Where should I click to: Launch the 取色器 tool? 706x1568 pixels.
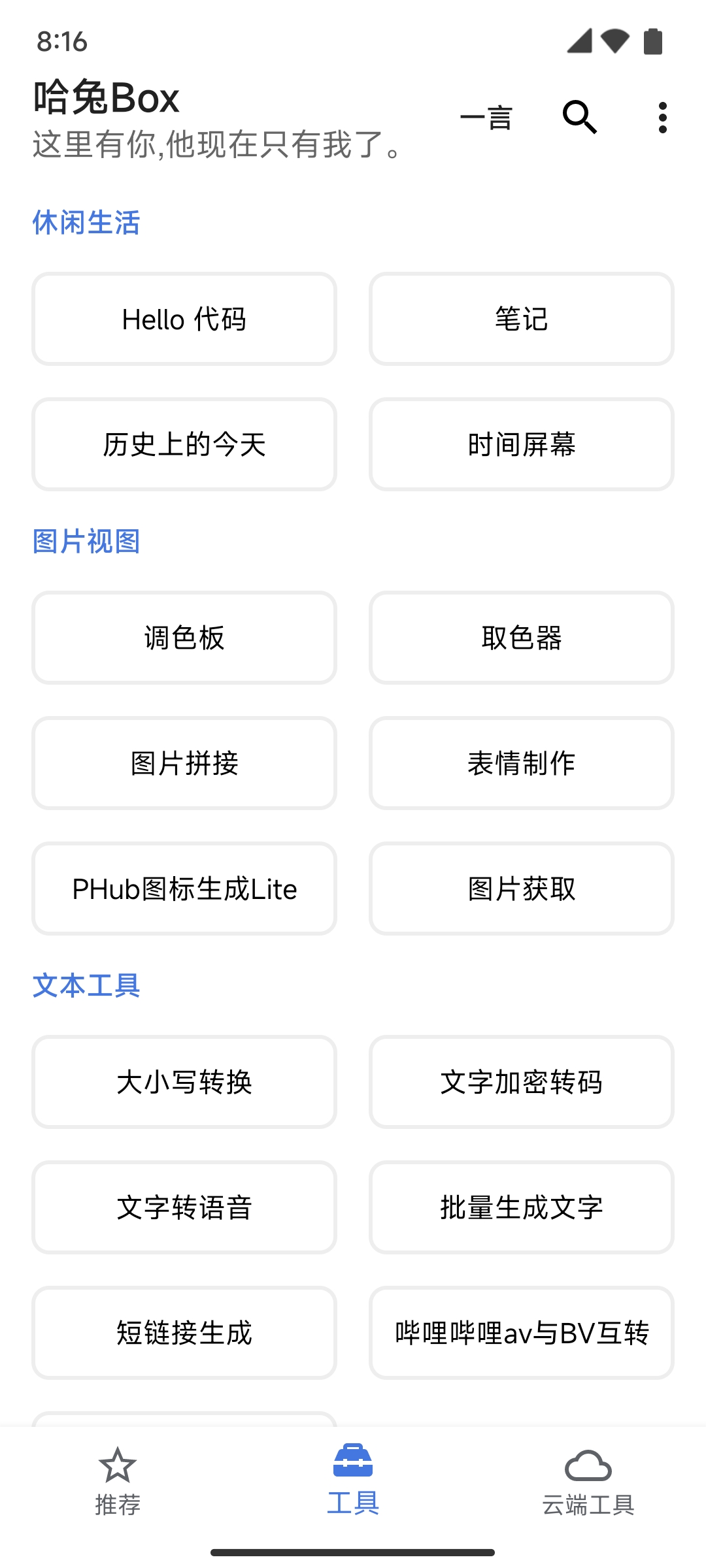tap(521, 638)
